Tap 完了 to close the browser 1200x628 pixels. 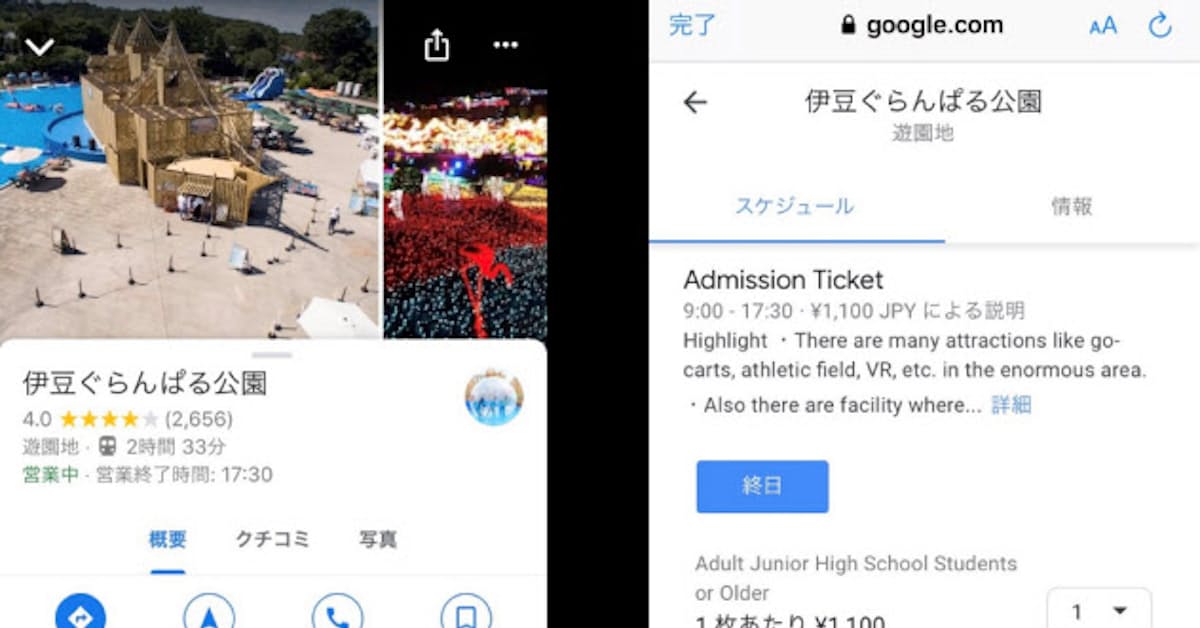point(692,26)
